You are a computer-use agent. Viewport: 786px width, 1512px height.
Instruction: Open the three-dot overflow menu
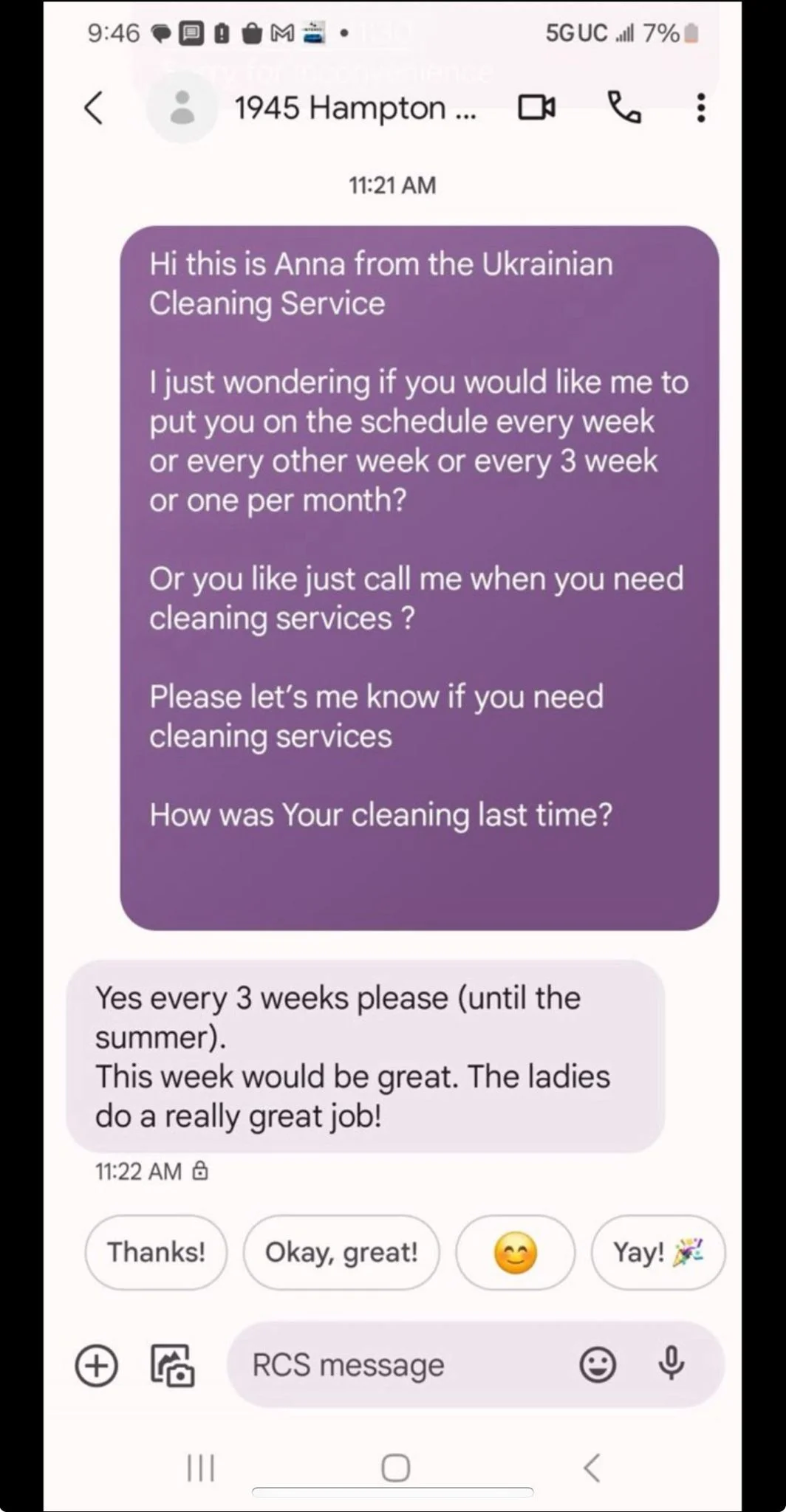pyautogui.click(x=700, y=108)
